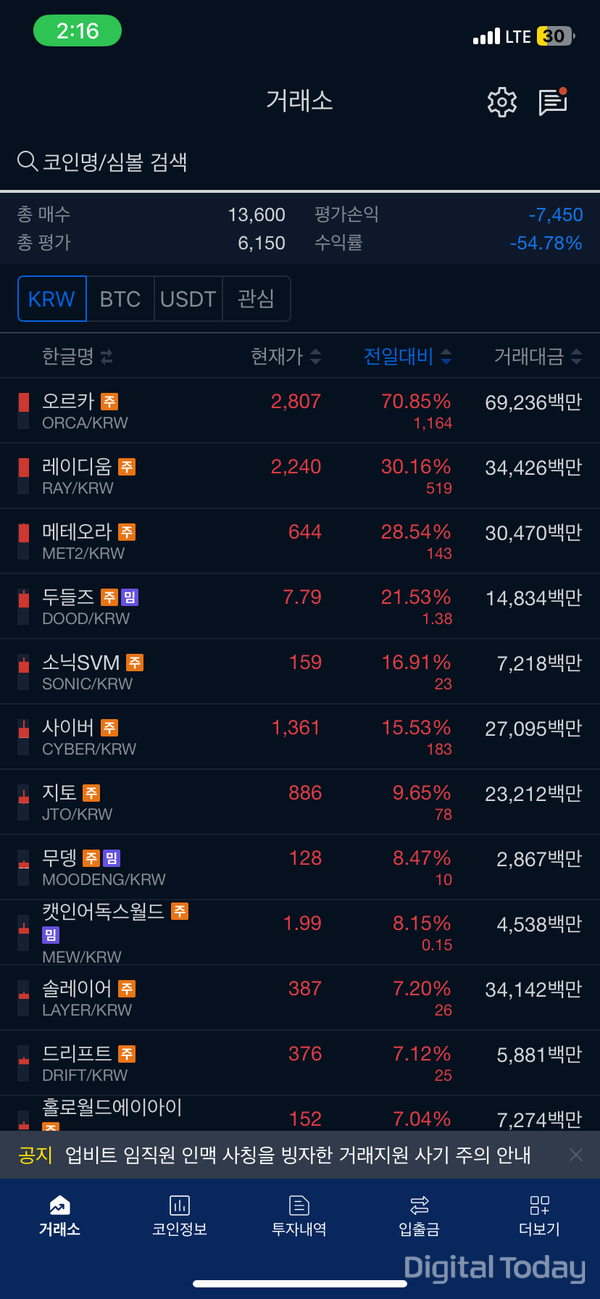Screen dimensions: 600x1299
Task: Switch to the 입출금 tab
Action: (419, 1215)
